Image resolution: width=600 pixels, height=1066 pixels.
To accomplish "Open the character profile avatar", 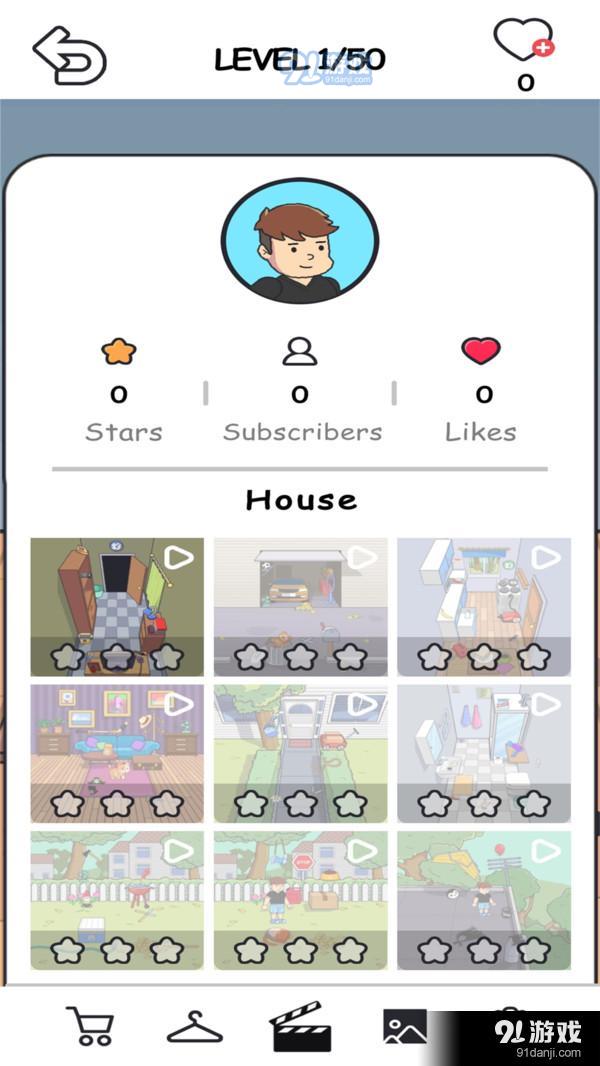I will pos(300,241).
